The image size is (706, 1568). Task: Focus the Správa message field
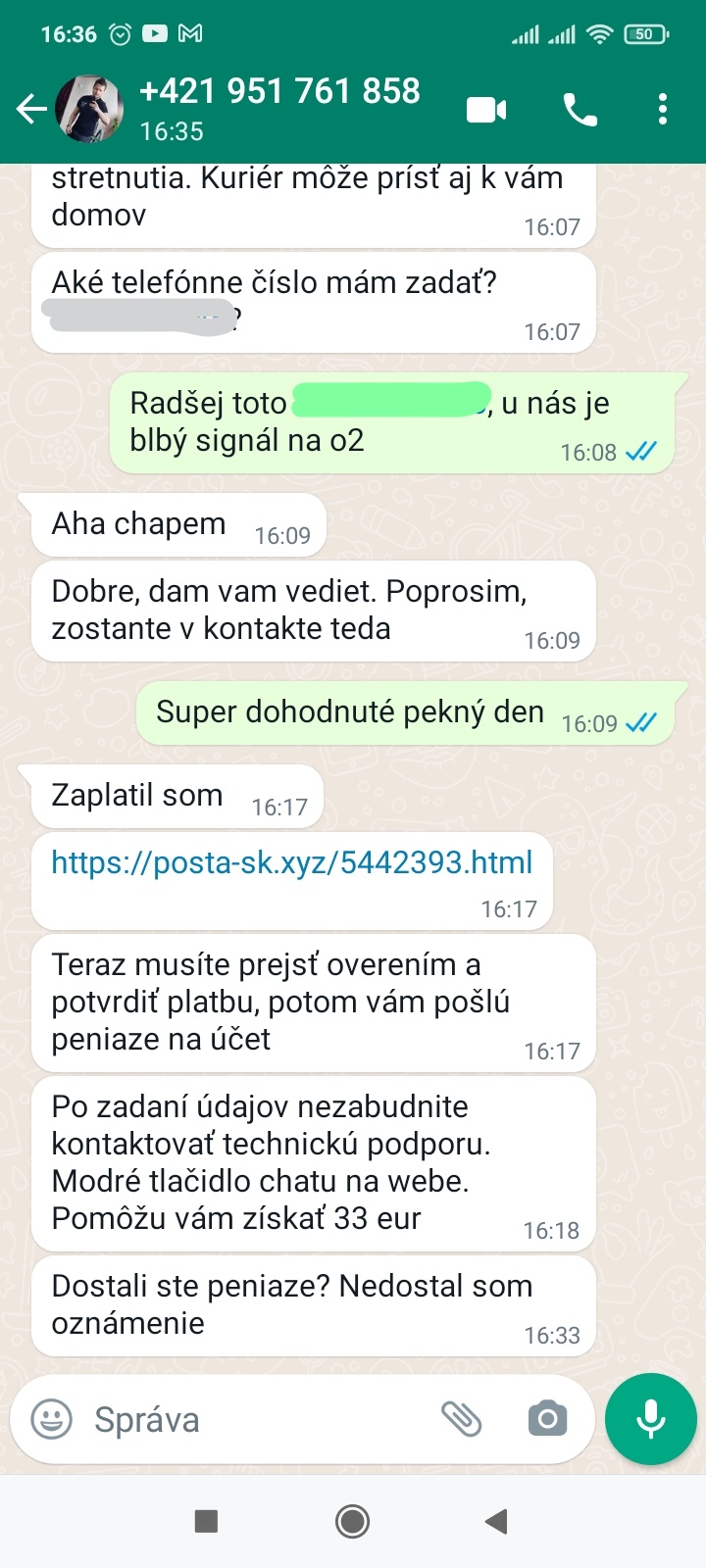coord(255,1419)
